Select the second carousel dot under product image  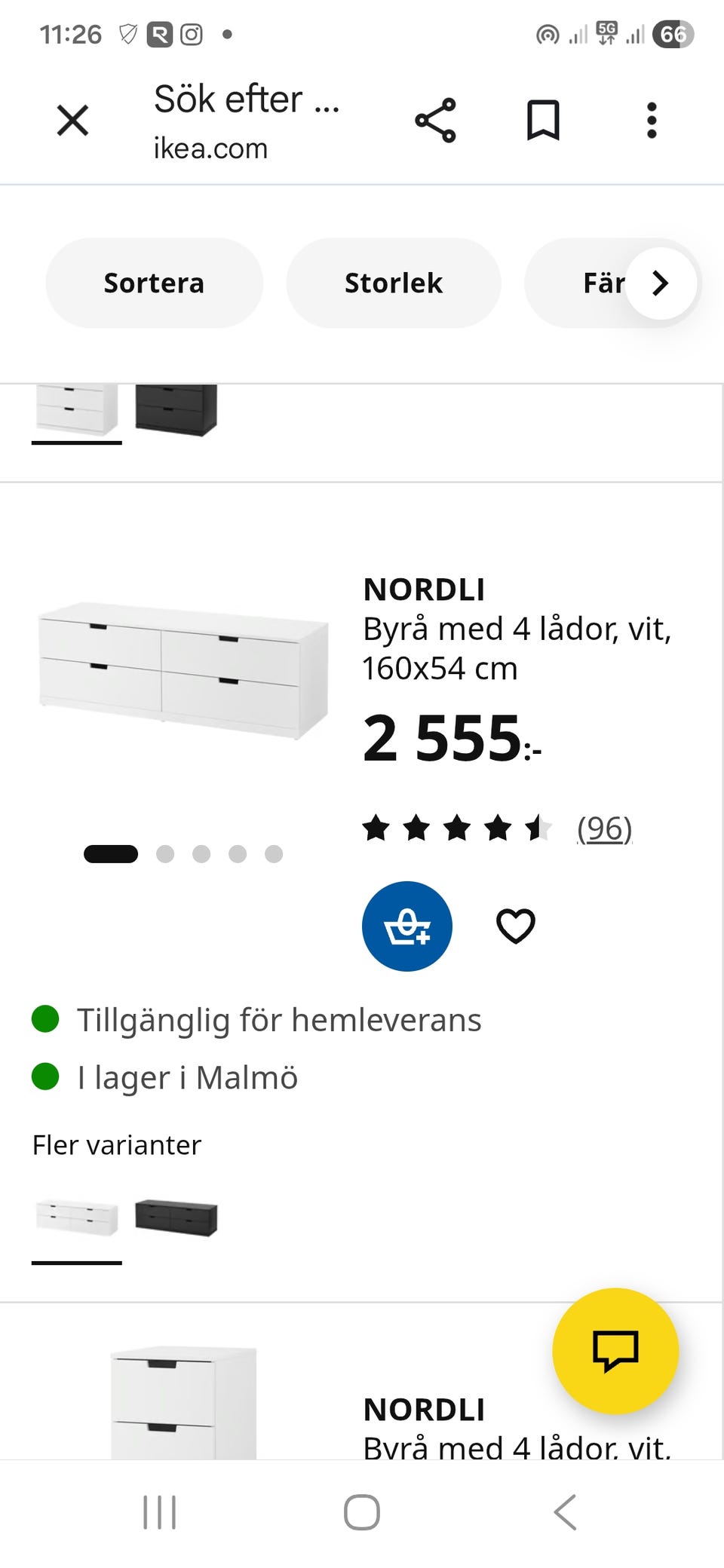click(165, 854)
